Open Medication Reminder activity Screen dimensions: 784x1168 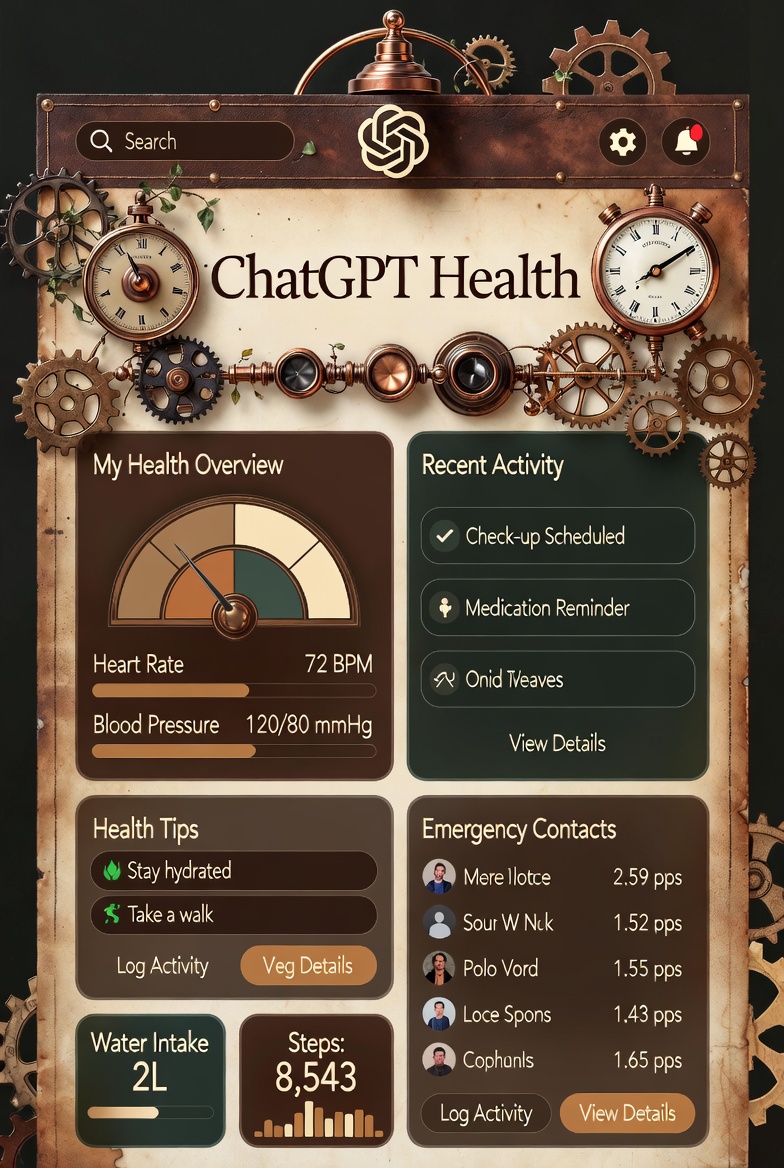(557, 608)
